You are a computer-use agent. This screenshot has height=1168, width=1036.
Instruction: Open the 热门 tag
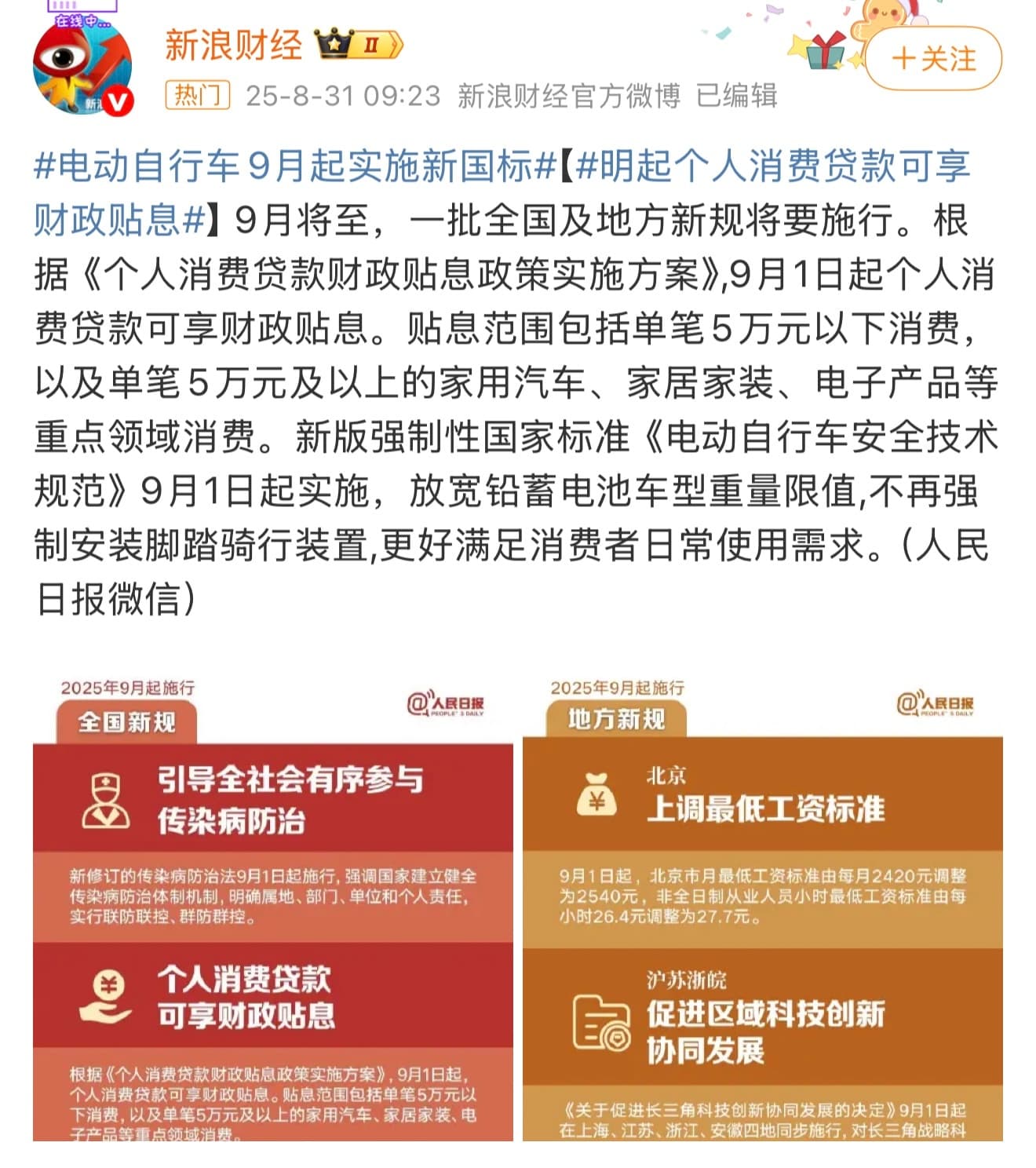coord(196,96)
